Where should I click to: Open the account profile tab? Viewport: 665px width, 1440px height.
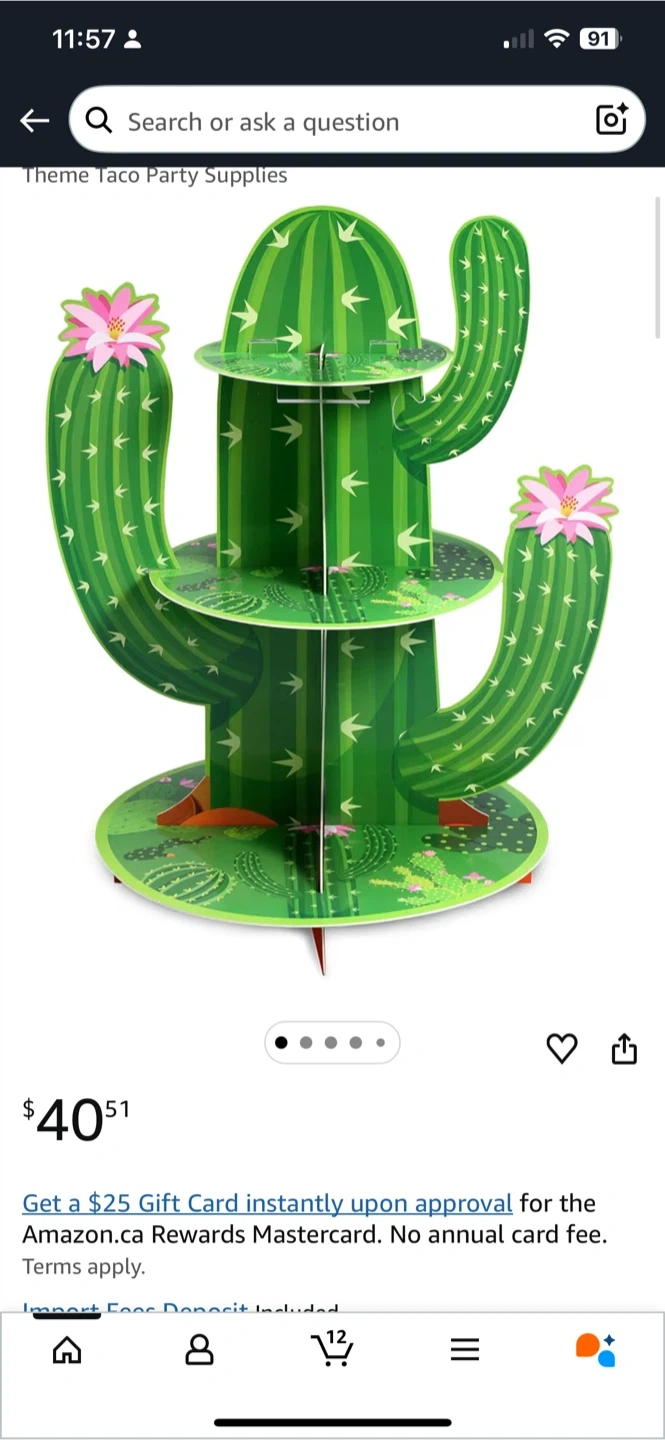(200, 1350)
